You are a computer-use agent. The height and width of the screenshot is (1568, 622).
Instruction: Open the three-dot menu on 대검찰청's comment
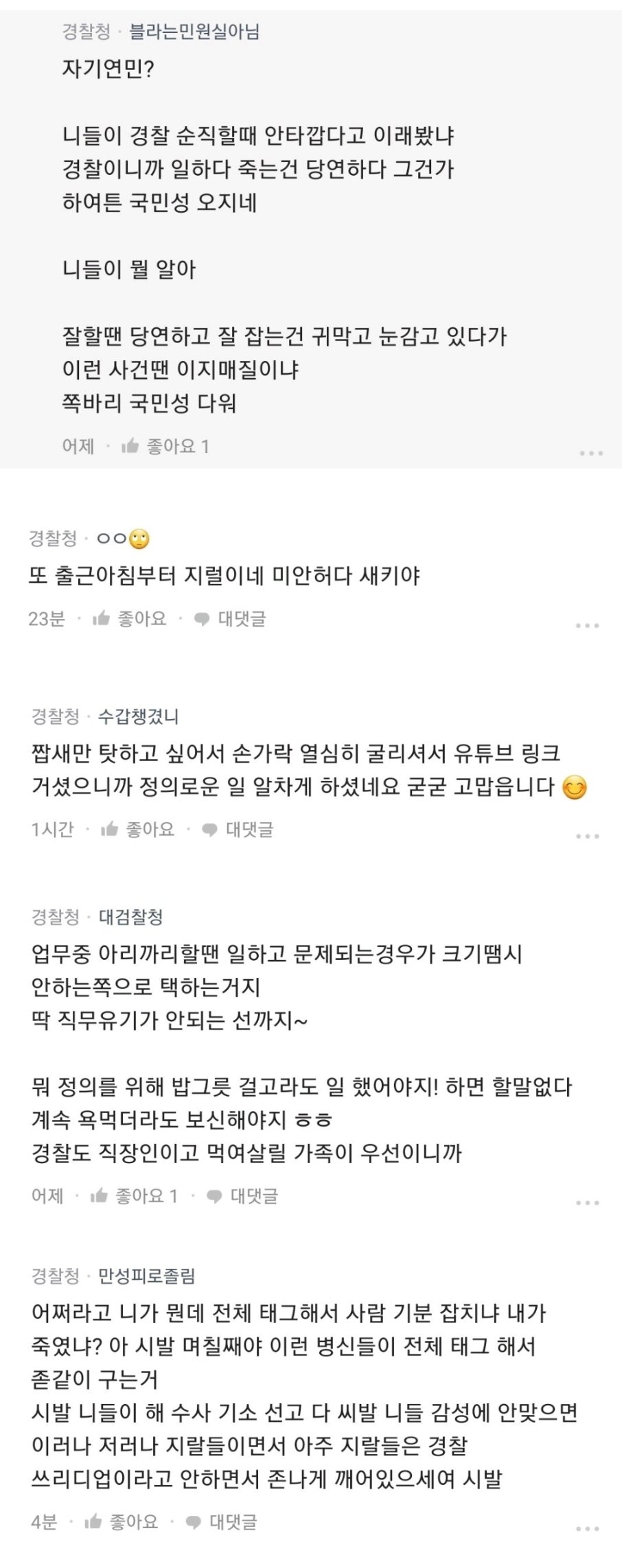(587, 1203)
